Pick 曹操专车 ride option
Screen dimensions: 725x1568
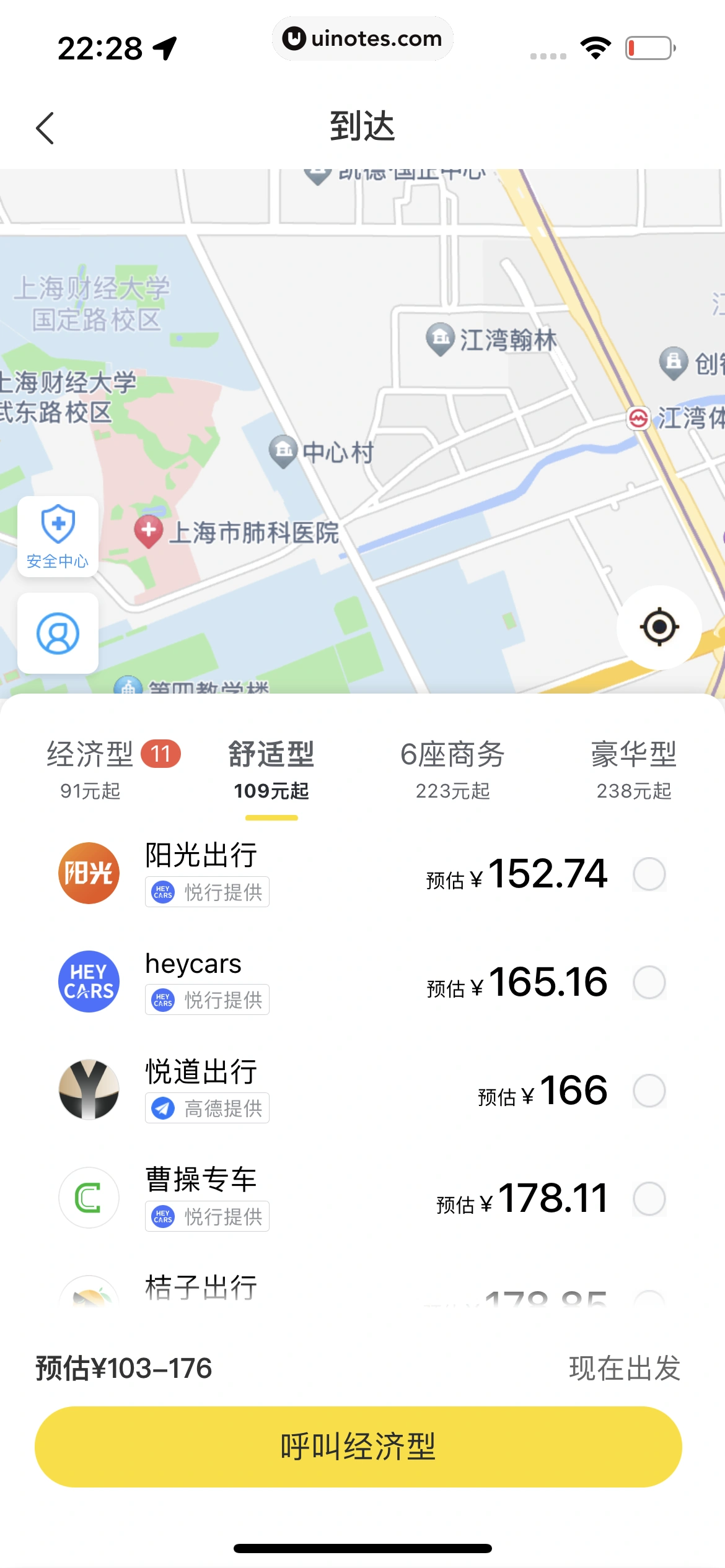pyautogui.click(x=649, y=1198)
